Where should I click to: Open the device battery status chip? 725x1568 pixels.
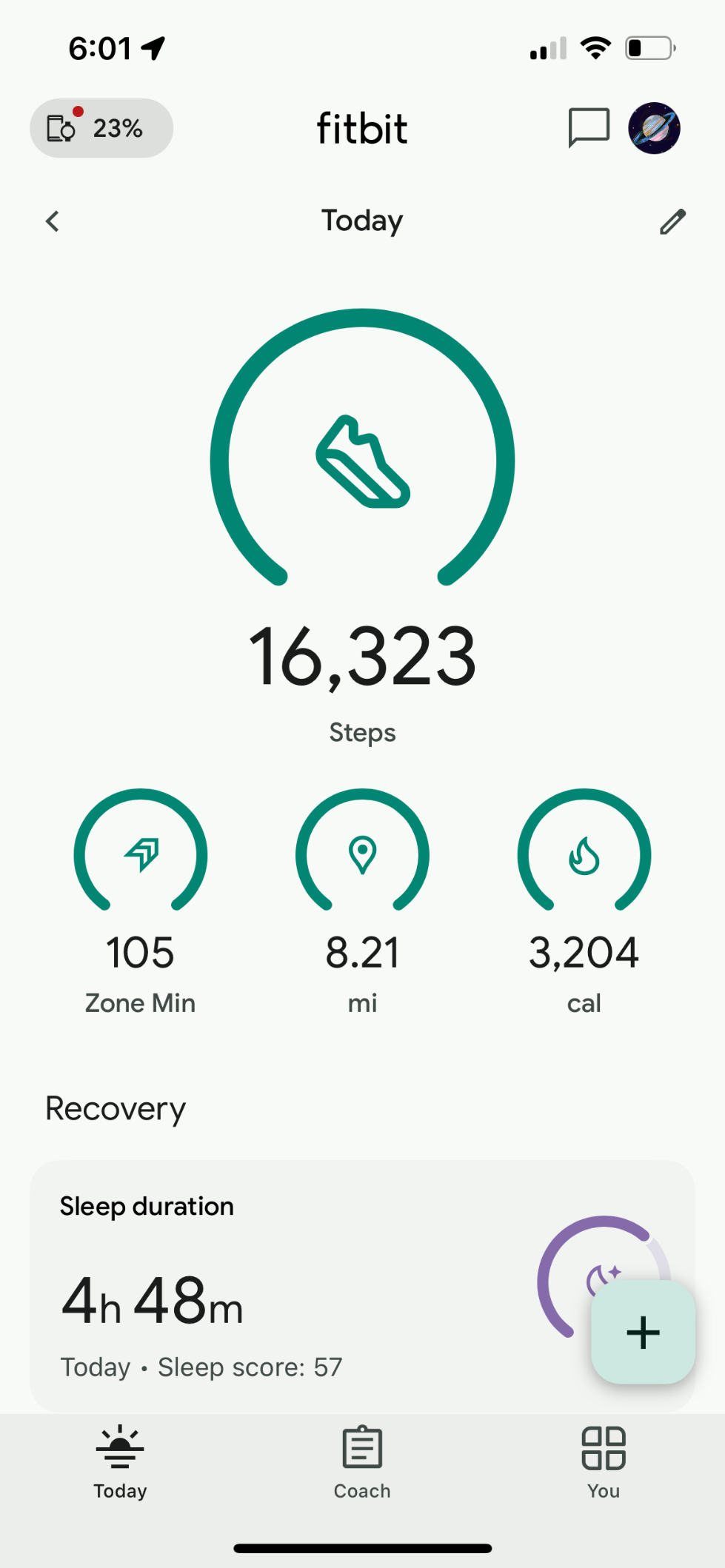101,128
